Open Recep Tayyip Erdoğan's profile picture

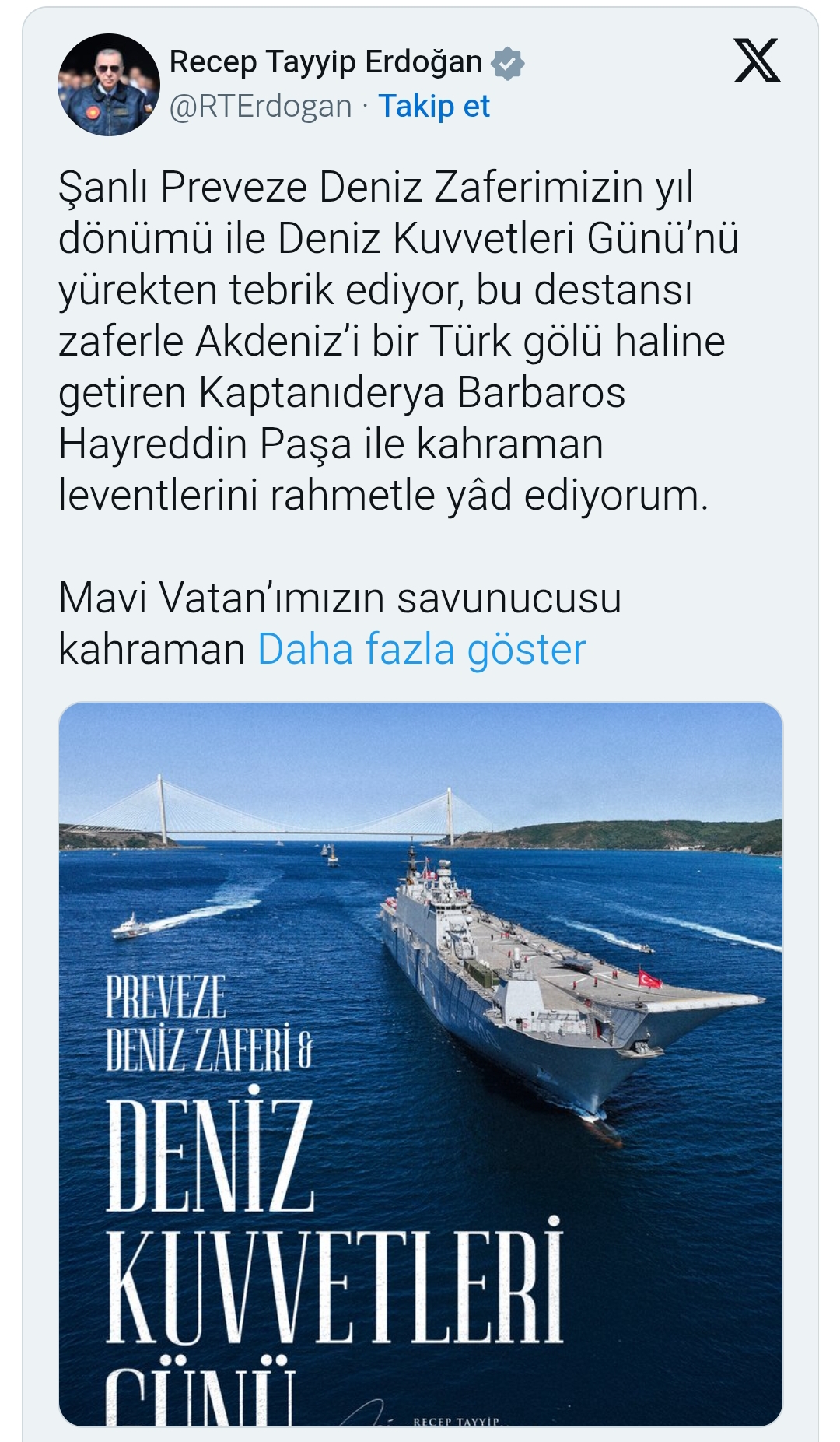point(108,84)
